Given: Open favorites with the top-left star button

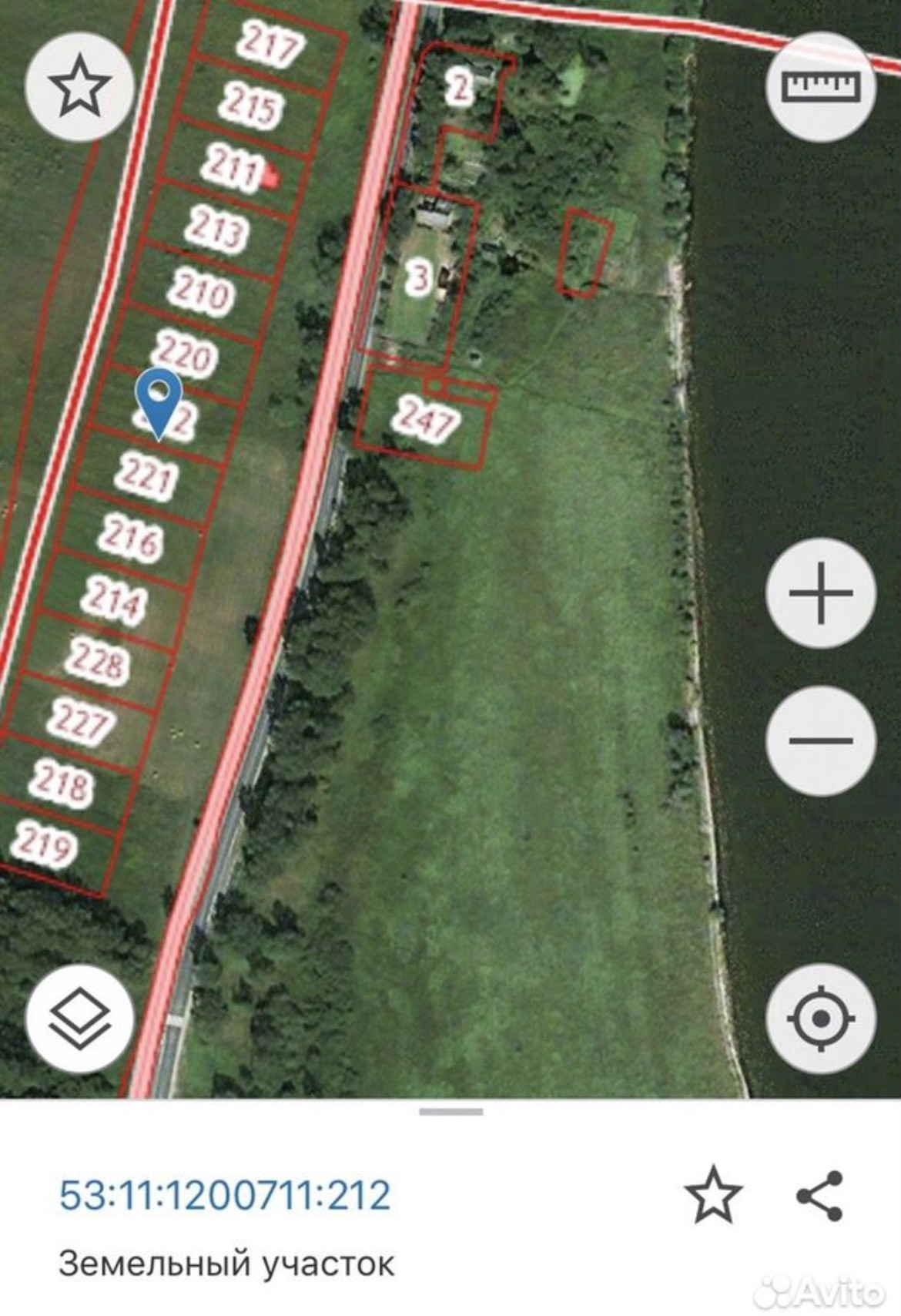Looking at the screenshot, I should [x=79, y=86].
